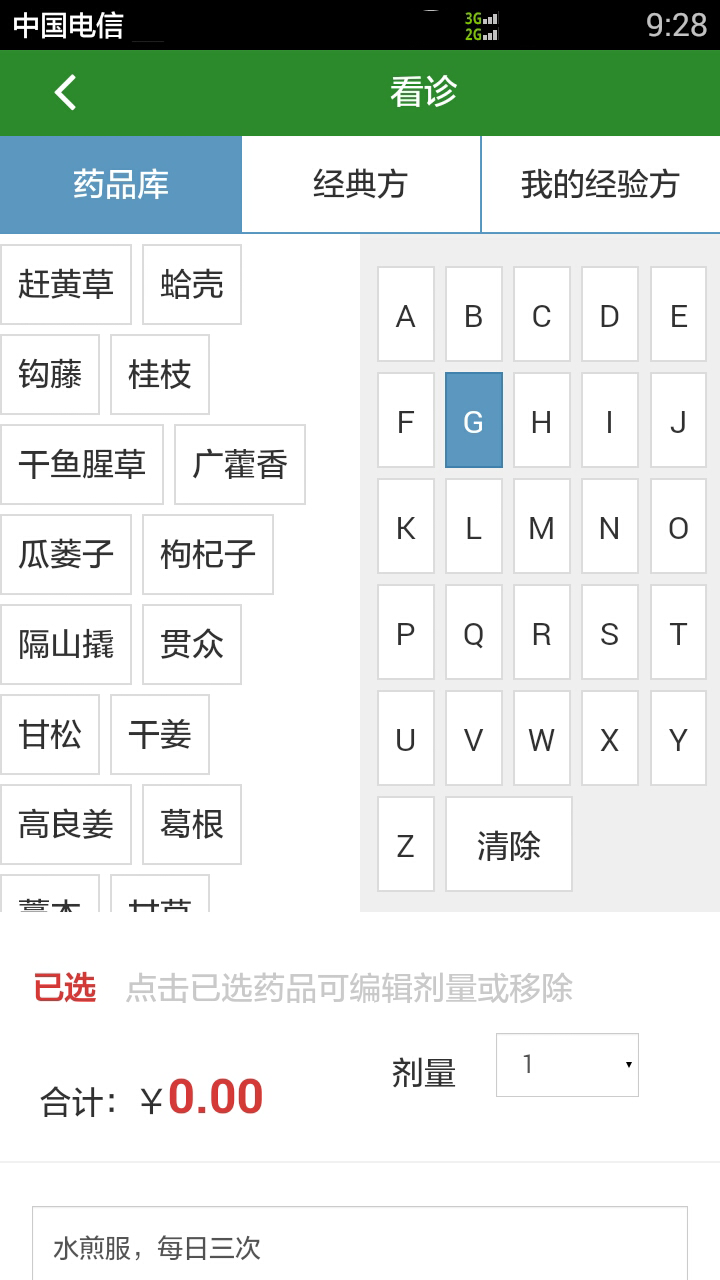The image size is (720, 1280).
Task: Choose 桂枝 from the herb list
Action: click(160, 375)
